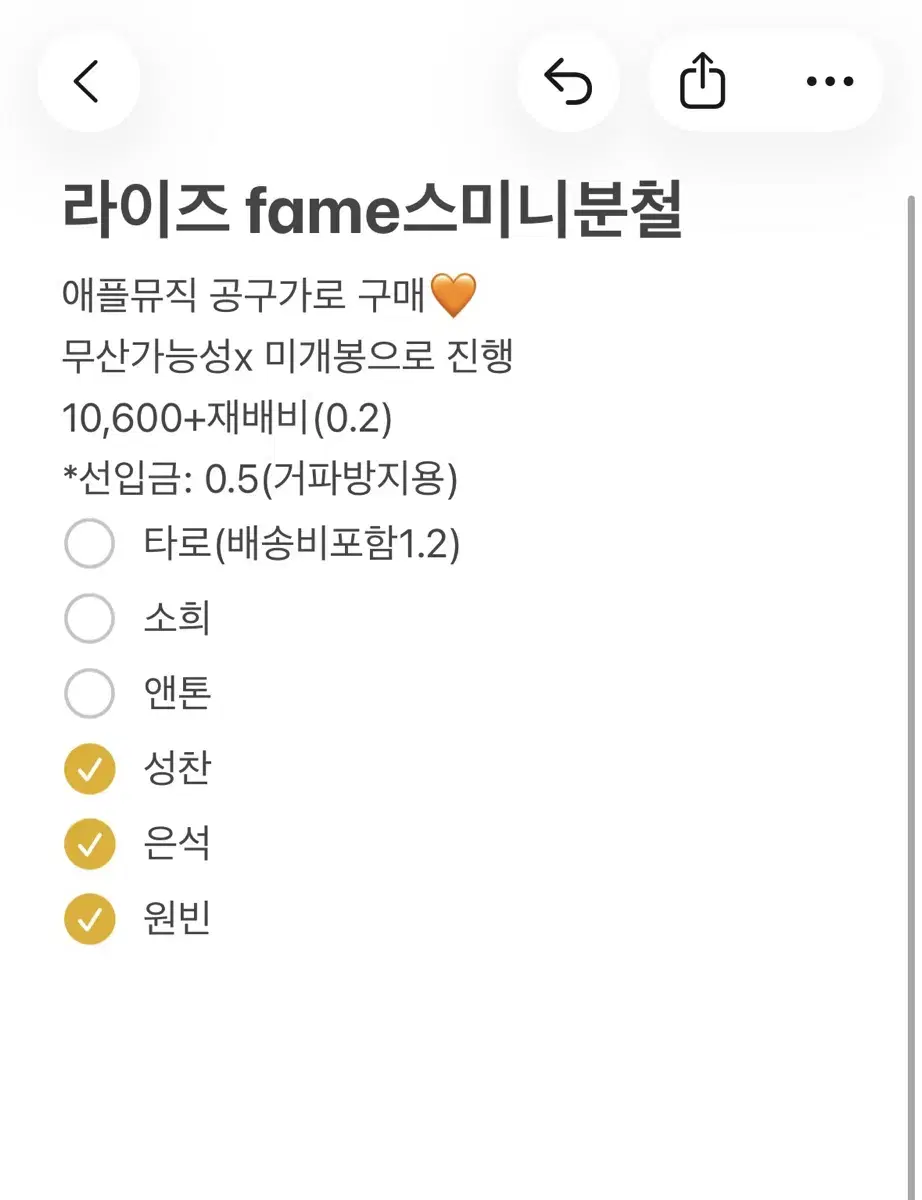
Task: Uncheck the 원빈 option
Action: [89, 917]
